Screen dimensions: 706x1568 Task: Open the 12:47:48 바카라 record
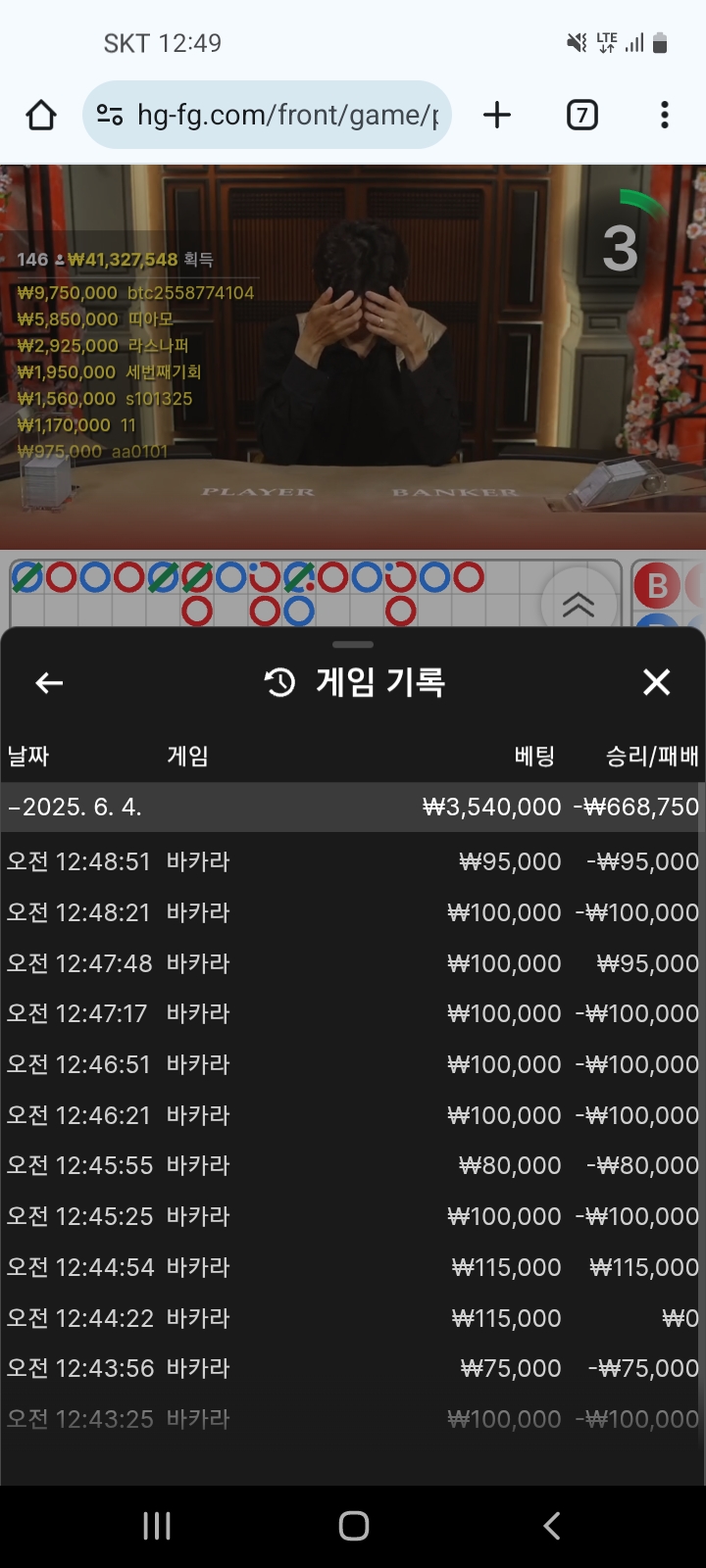pos(353,963)
